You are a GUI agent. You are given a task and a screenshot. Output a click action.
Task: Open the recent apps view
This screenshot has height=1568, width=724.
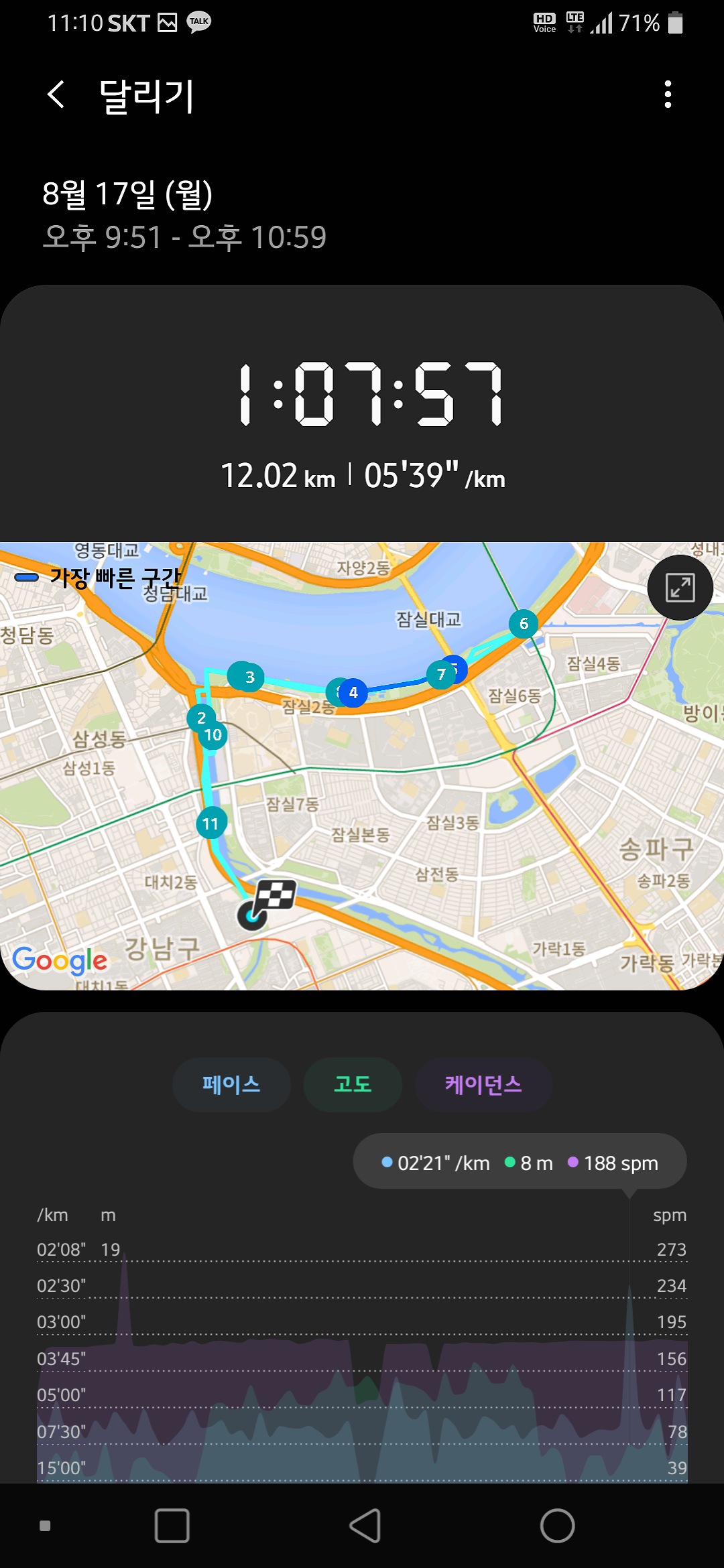172,1526
